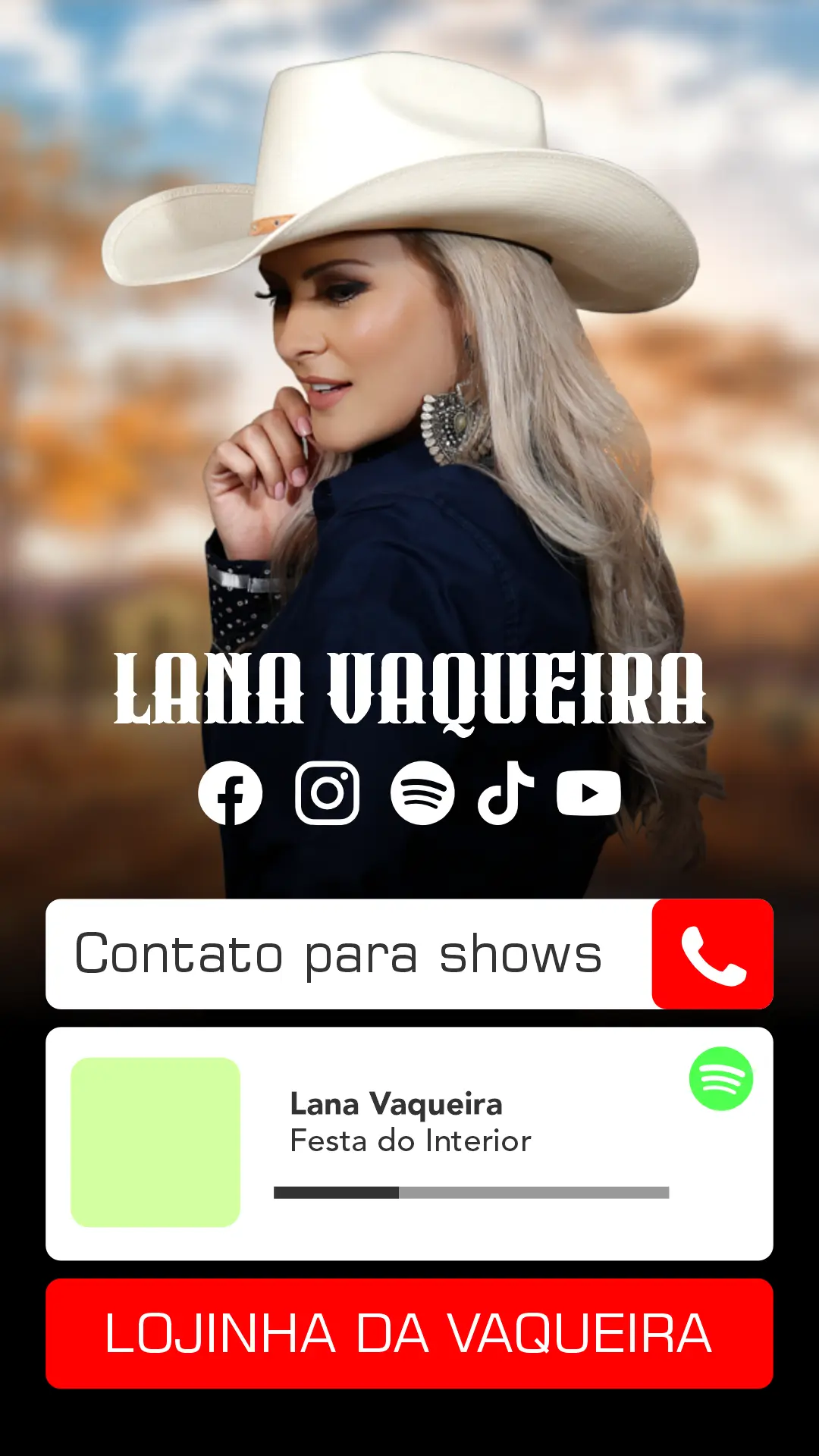Open the Spotify icon below the name

tap(422, 793)
